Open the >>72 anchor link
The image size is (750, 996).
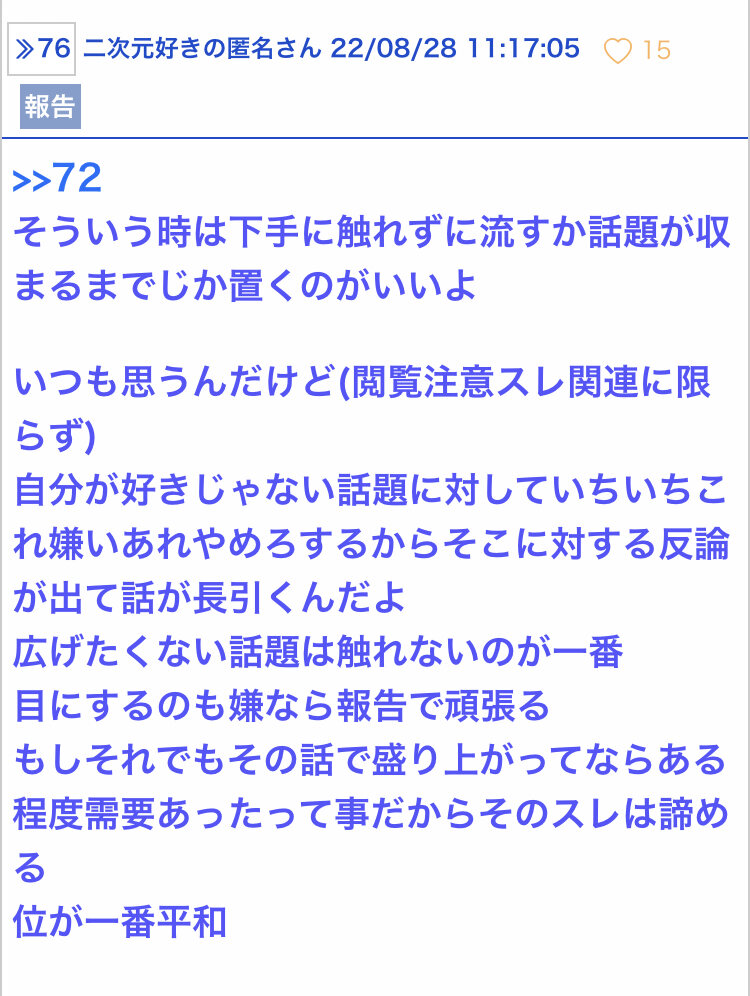[x=57, y=180]
